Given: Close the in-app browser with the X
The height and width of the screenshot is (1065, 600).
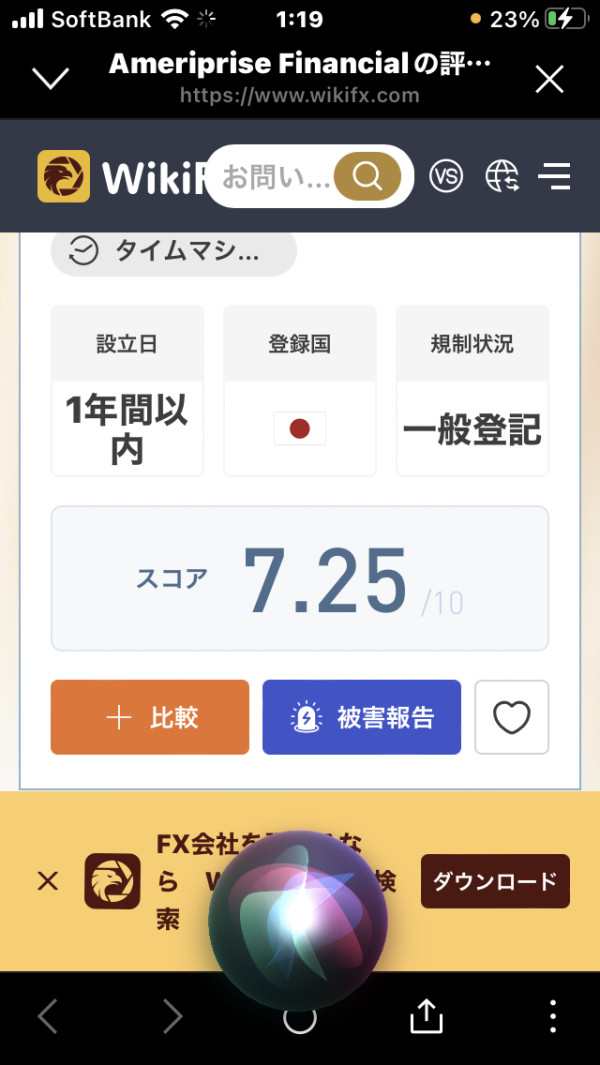Looking at the screenshot, I should click(x=549, y=80).
